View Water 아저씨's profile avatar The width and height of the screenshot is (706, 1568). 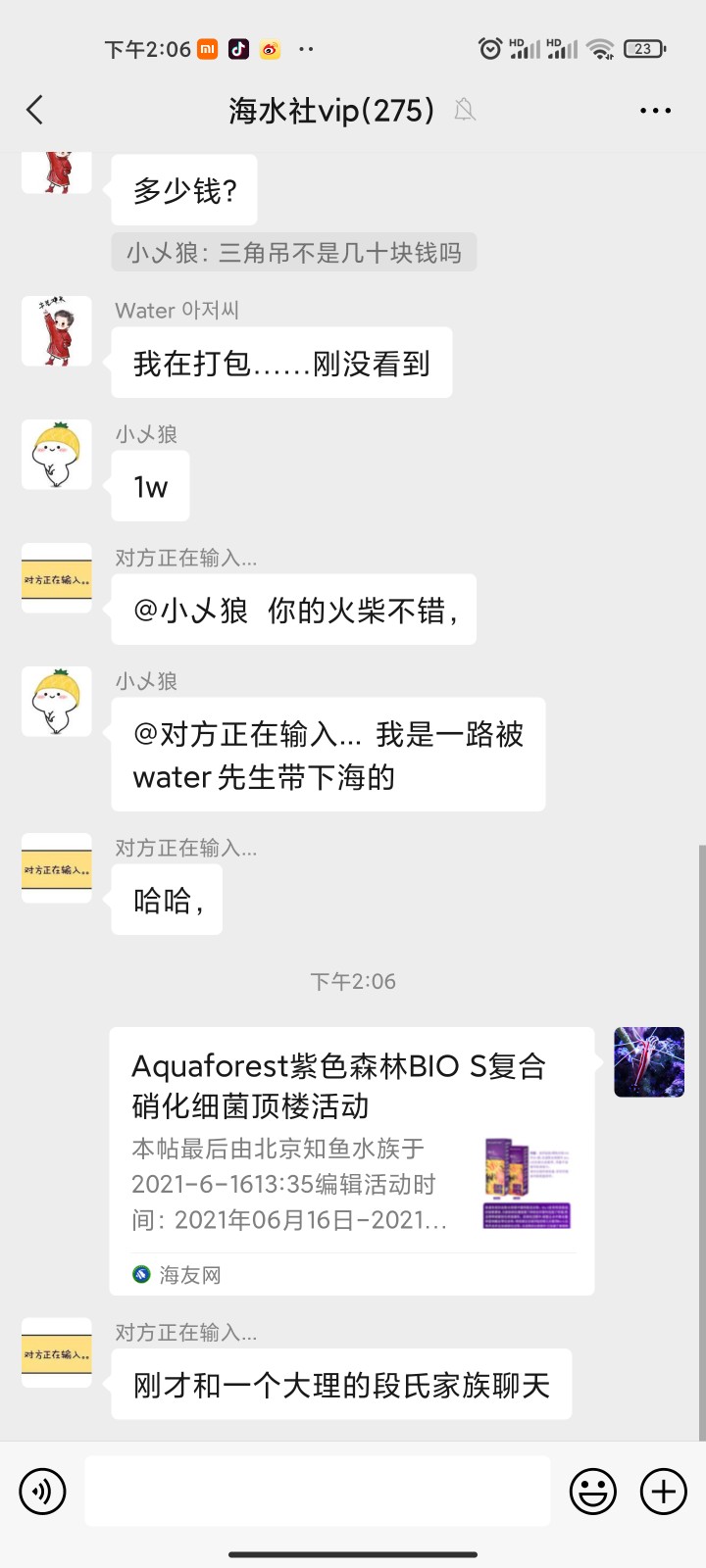tap(57, 331)
